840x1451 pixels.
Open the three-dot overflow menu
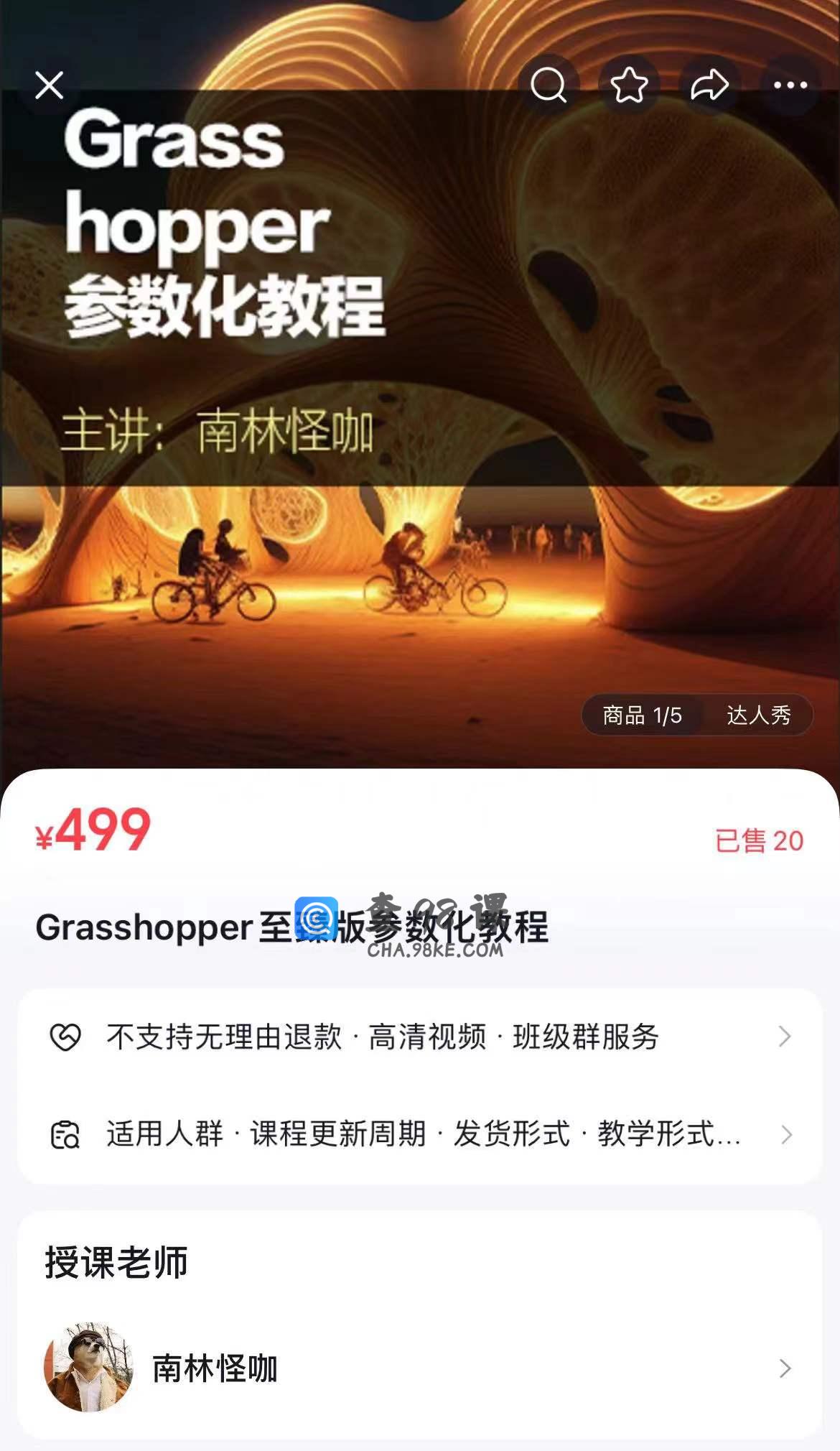790,85
